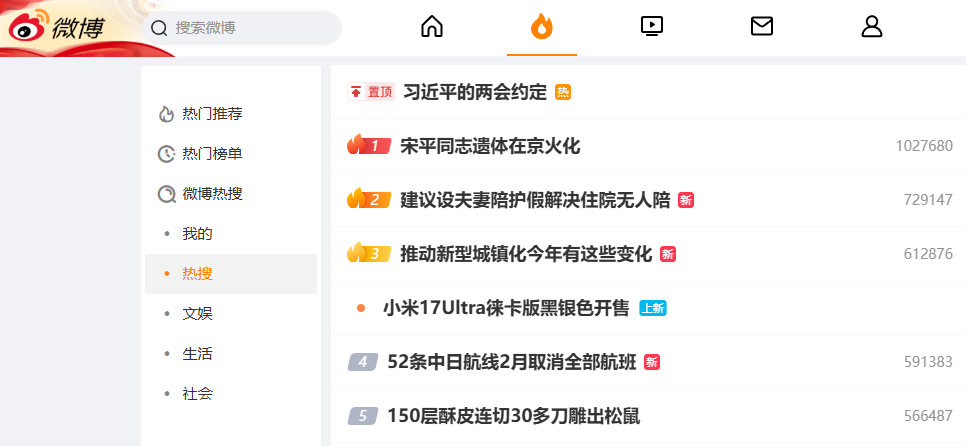This screenshot has height=446, width=966.
Task: Open topic 建议设夫妻陪护假解决住院无人陪
Action: click(x=534, y=200)
